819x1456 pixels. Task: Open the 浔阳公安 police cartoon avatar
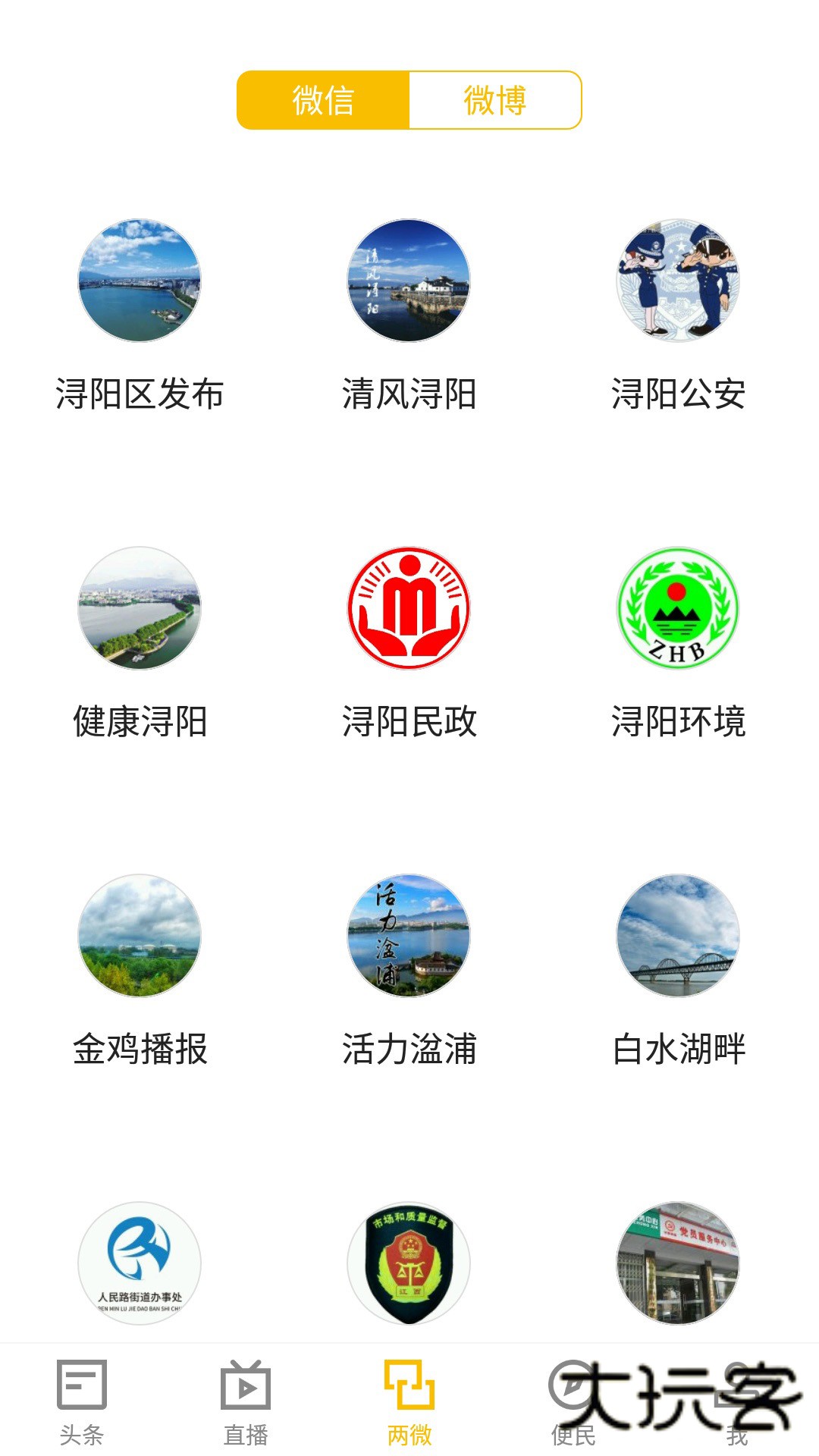(680, 281)
